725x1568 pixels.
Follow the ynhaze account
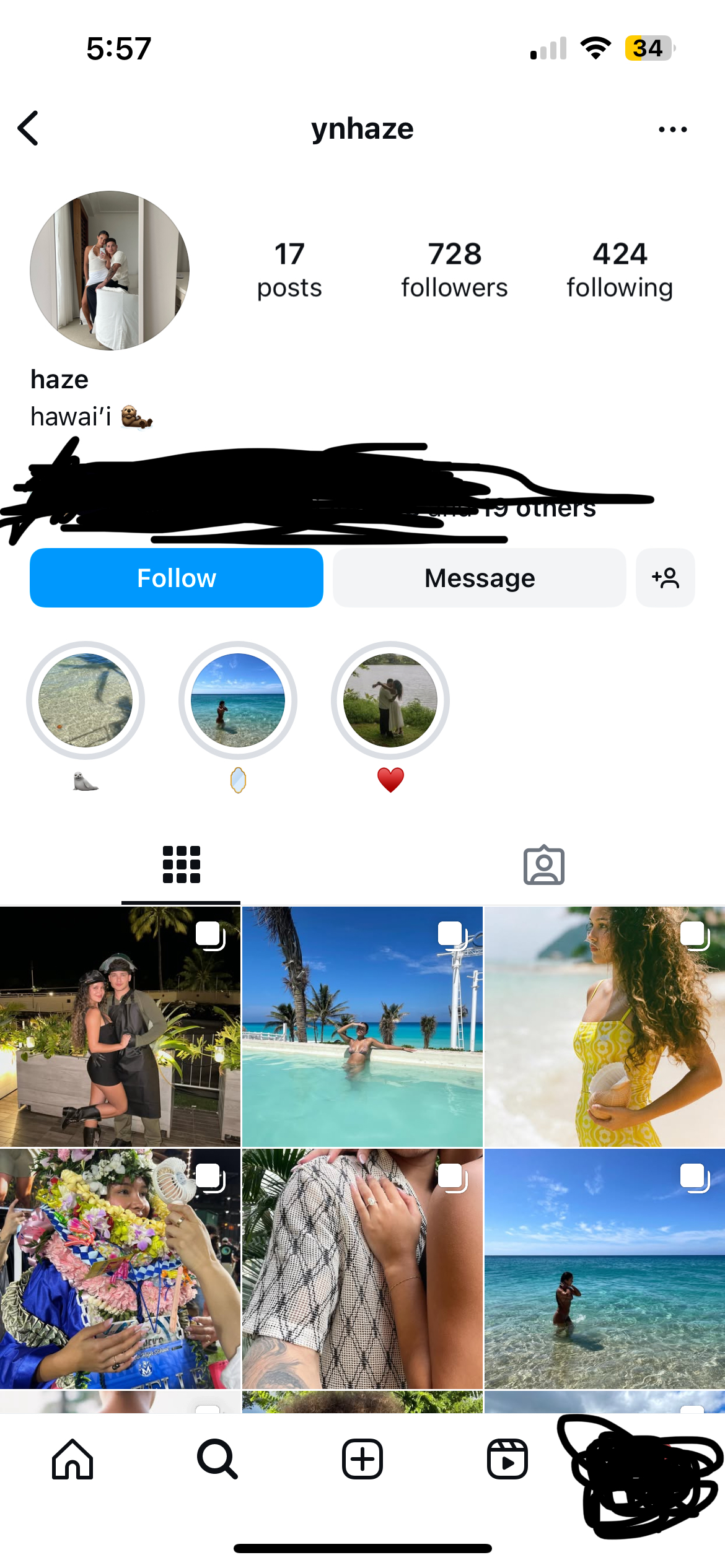[x=177, y=578]
